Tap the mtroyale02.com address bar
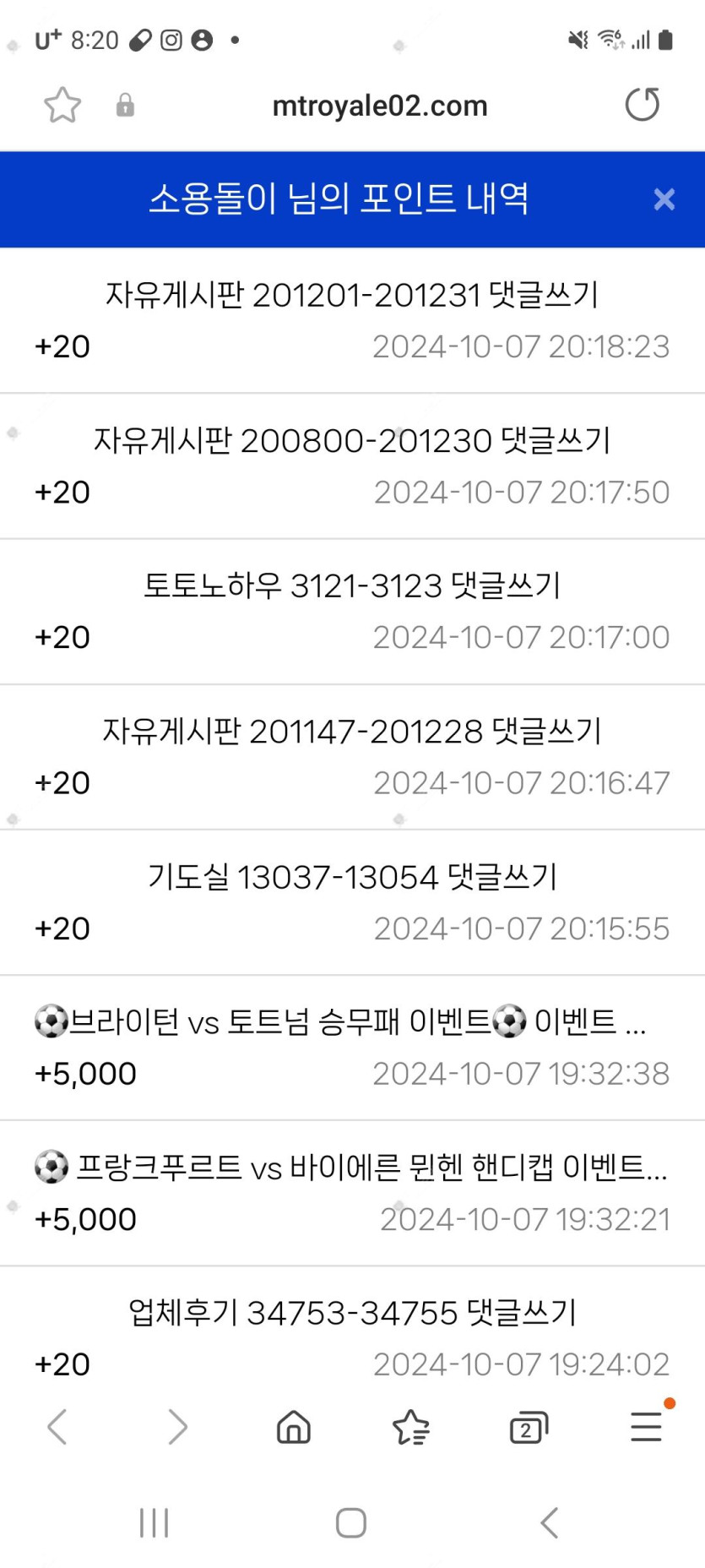This screenshot has height=1568, width=705. click(x=380, y=106)
